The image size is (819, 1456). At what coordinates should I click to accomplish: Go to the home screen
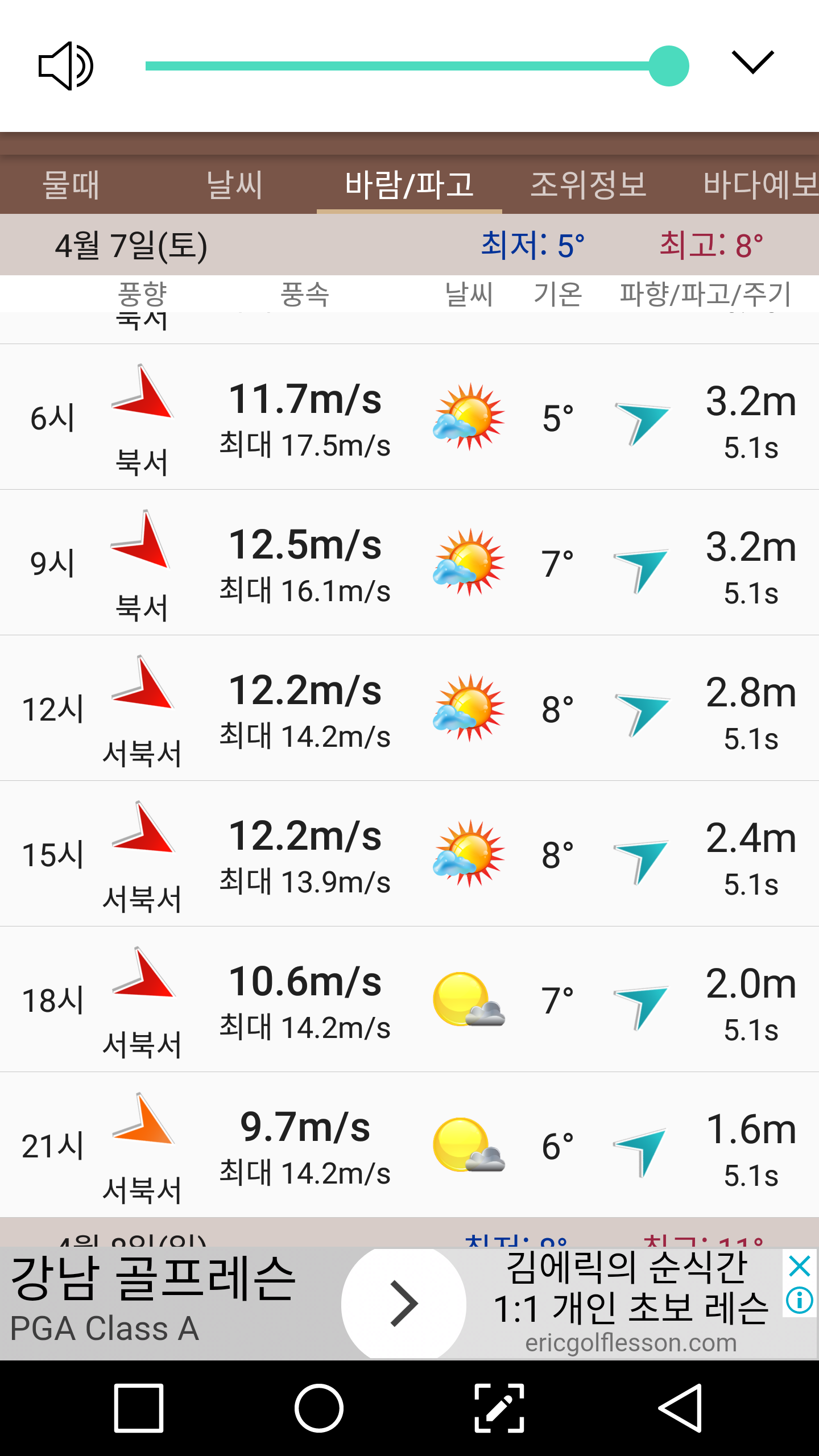click(x=319, y=1408)
